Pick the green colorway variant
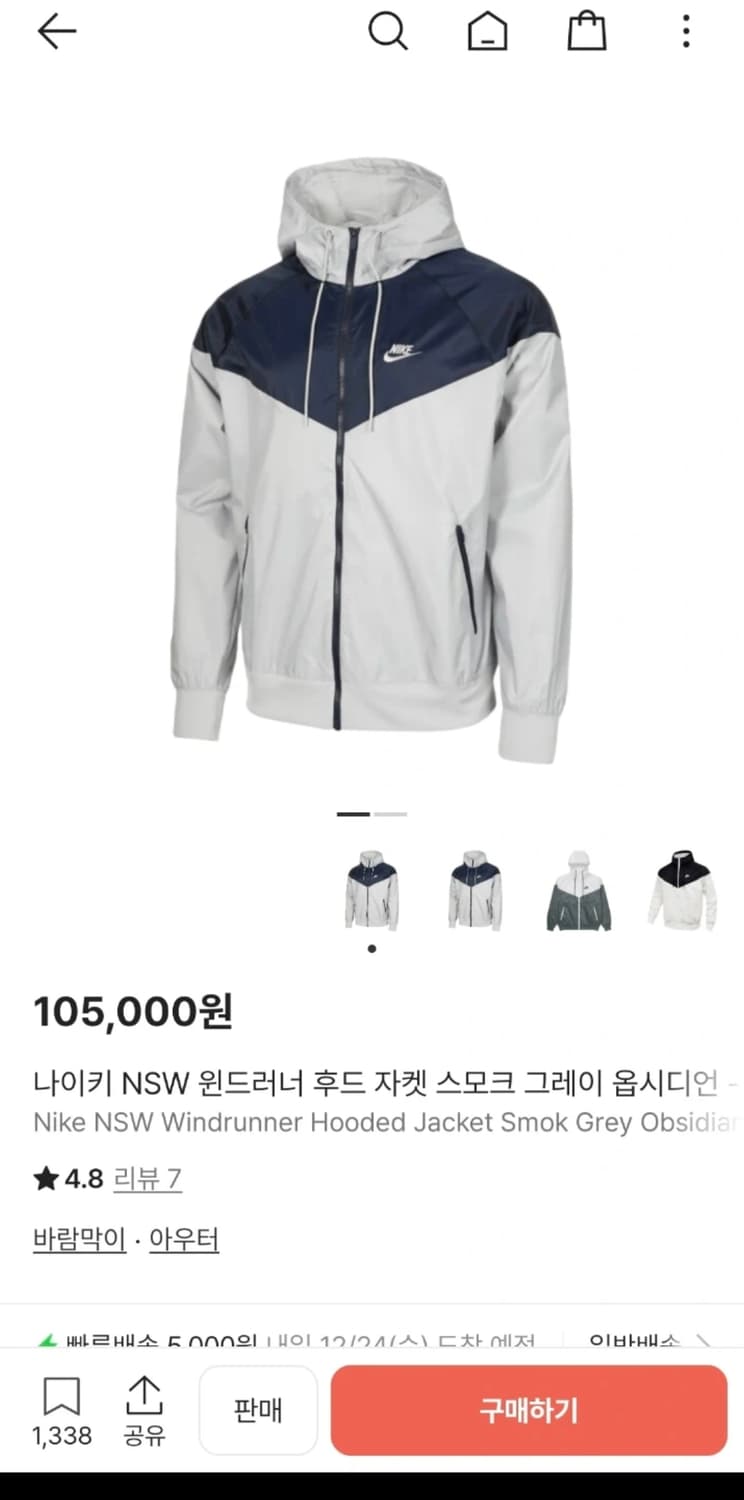744x1500 pixels. (579, 891)
